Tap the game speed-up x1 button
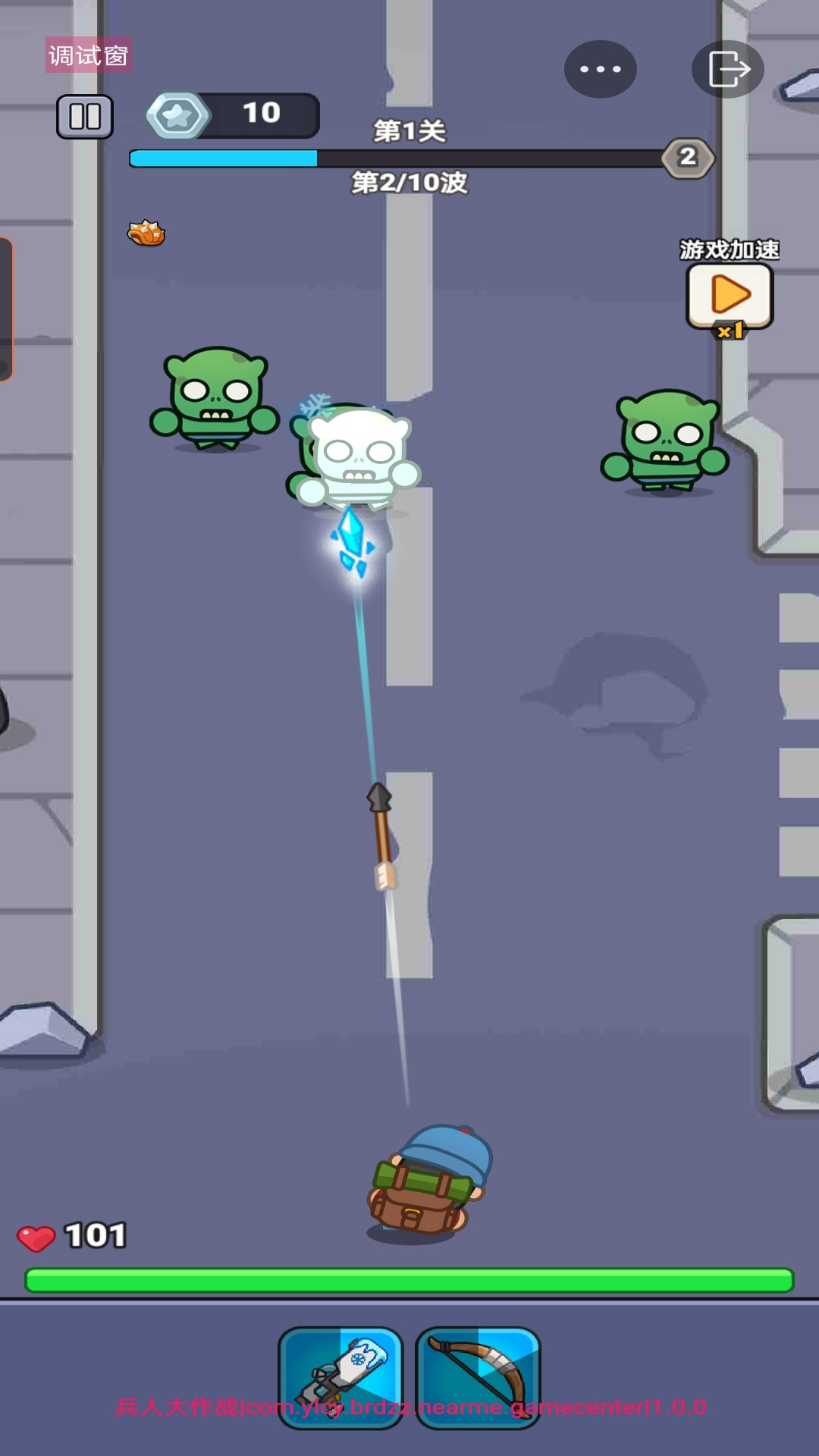 point(730,297)
